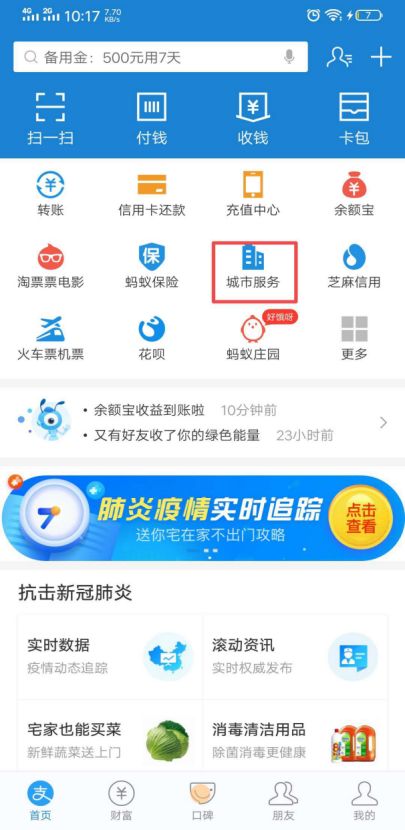Open 收钱 to receive money
The height and width of the screenshot is (830, 405).
pyautogui.click(x=253, y=119)
